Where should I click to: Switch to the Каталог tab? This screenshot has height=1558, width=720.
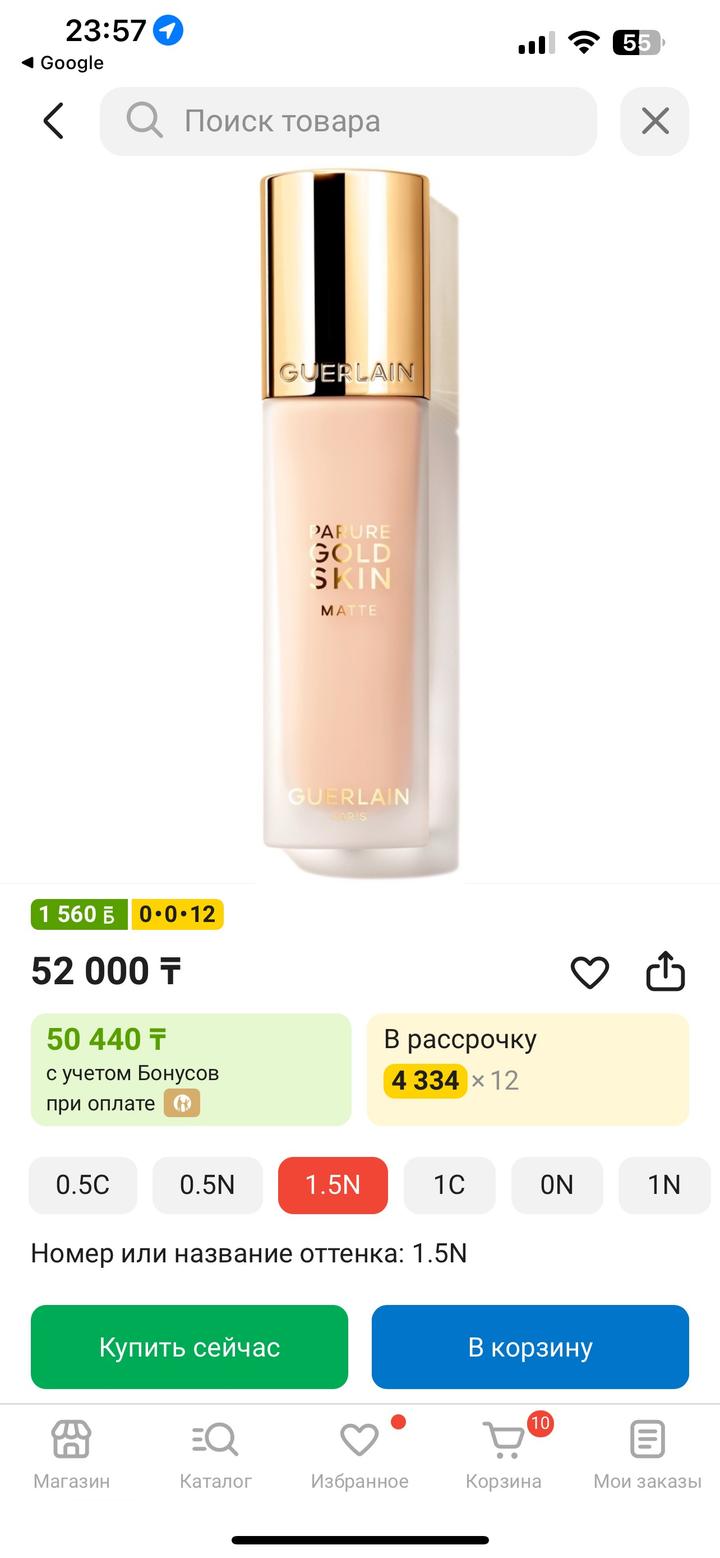215,1454
